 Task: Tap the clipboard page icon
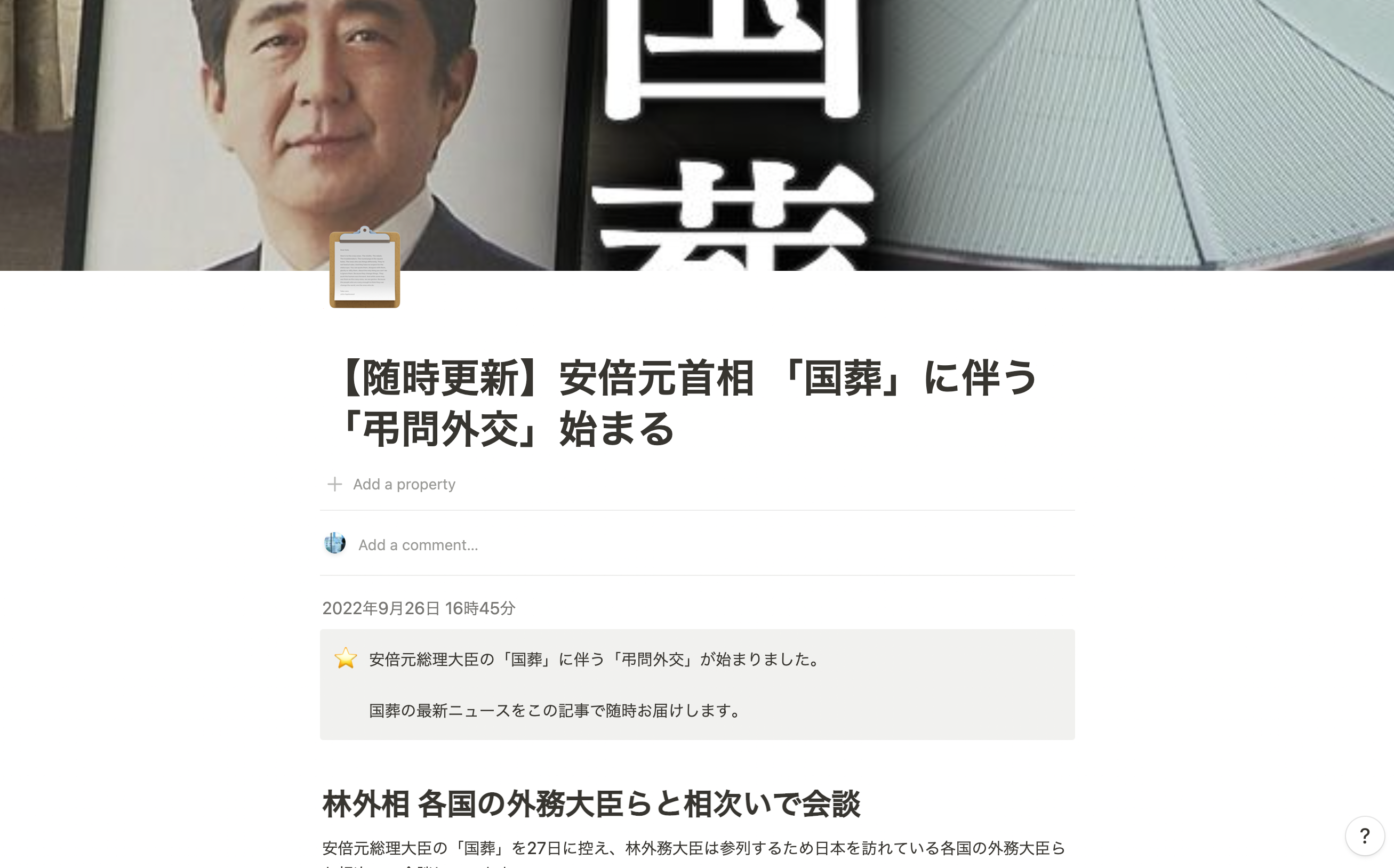pyautogui.click(x=365, y=269)
